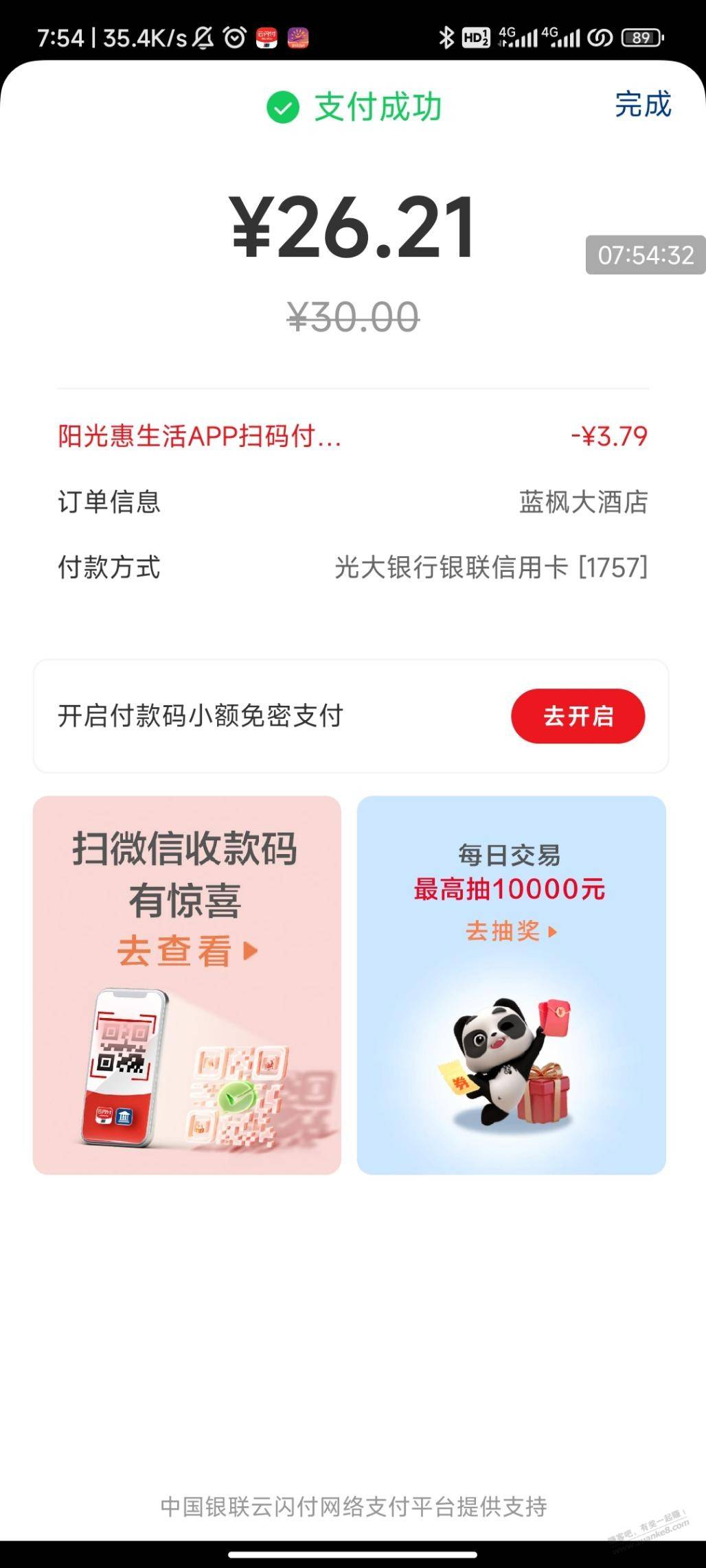Viewport: 706px width, 1568px height.
Task: Tap 完成 to finish the payment screen
Action: (643, 105)
